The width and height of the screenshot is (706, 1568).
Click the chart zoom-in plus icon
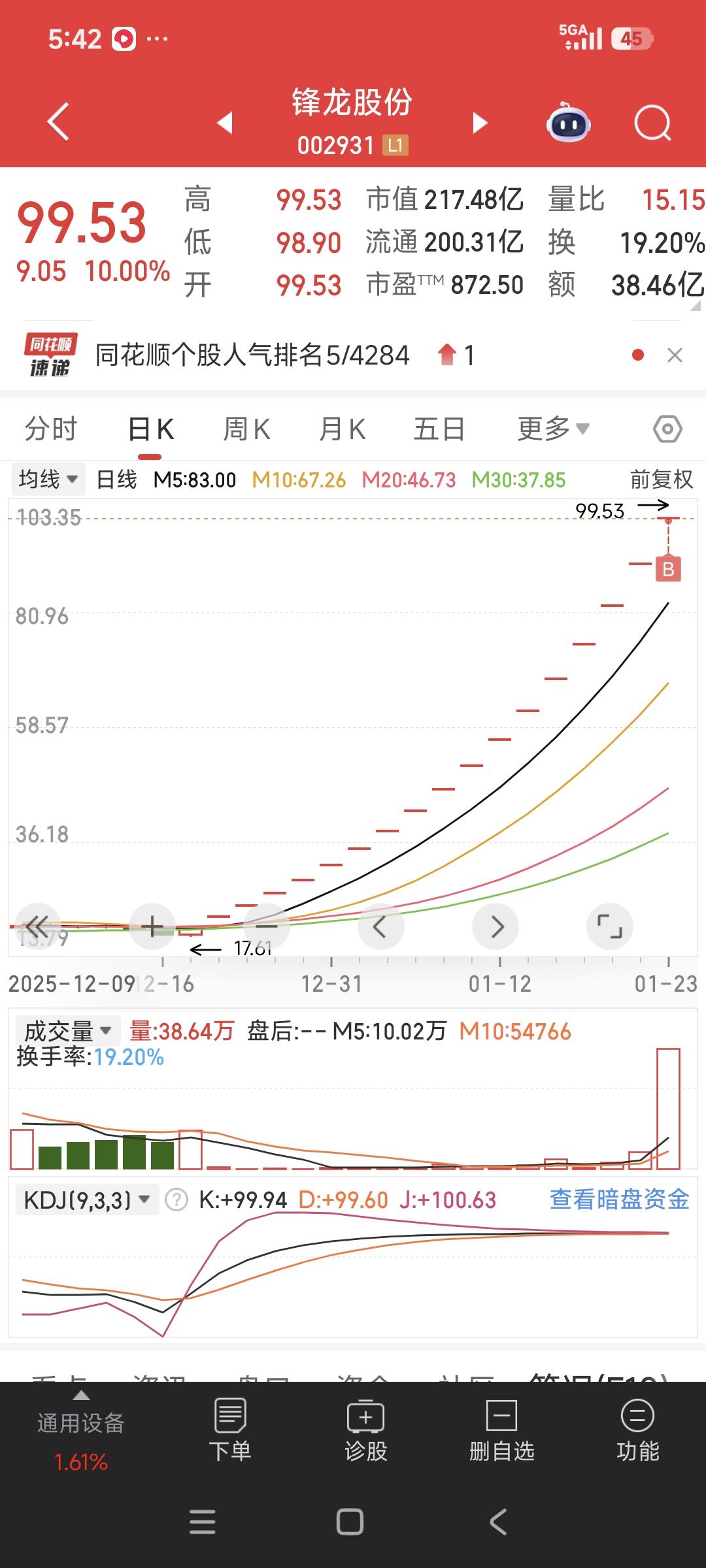[x=152, y=926]
